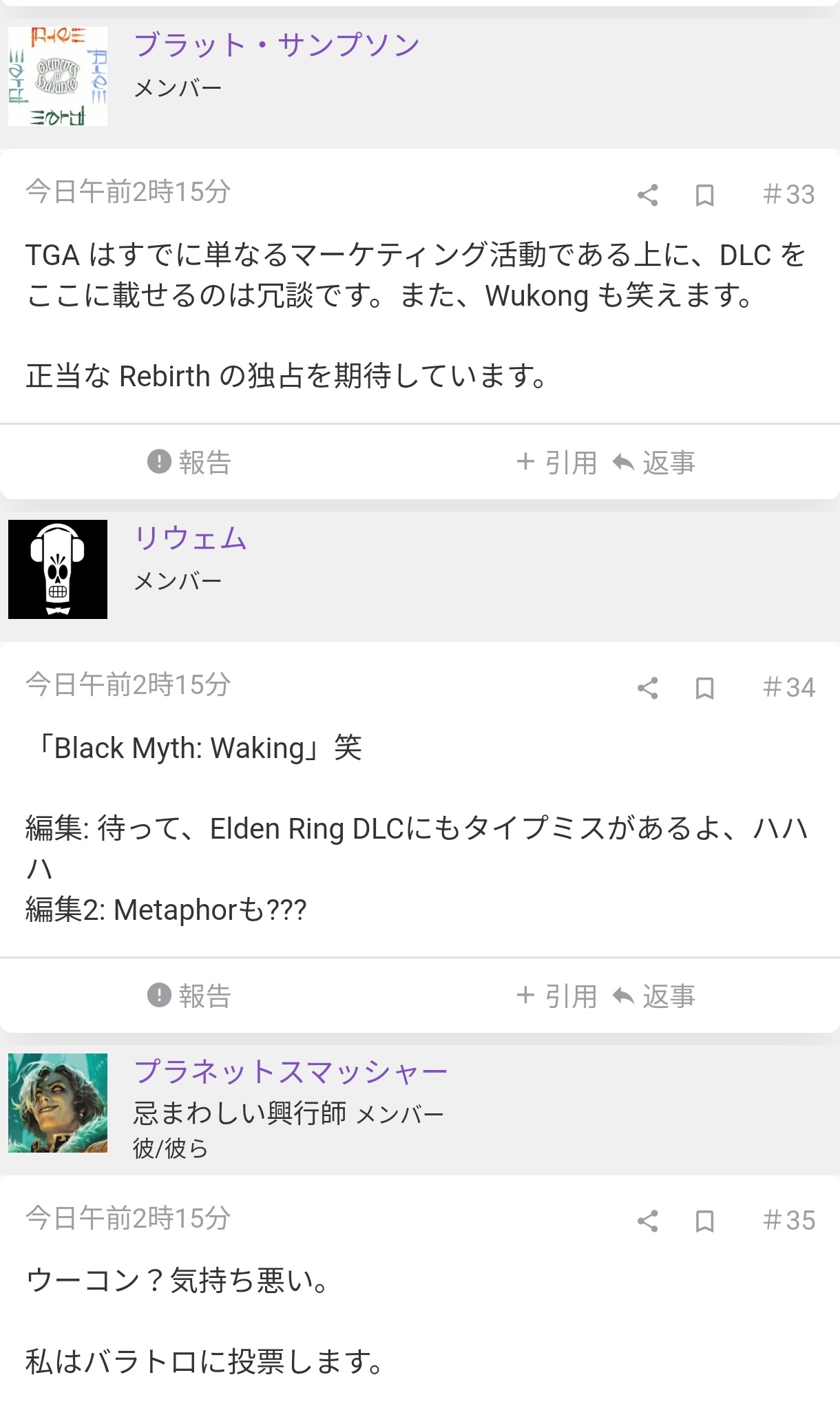Quote リウェム's post

coord(556,996)
